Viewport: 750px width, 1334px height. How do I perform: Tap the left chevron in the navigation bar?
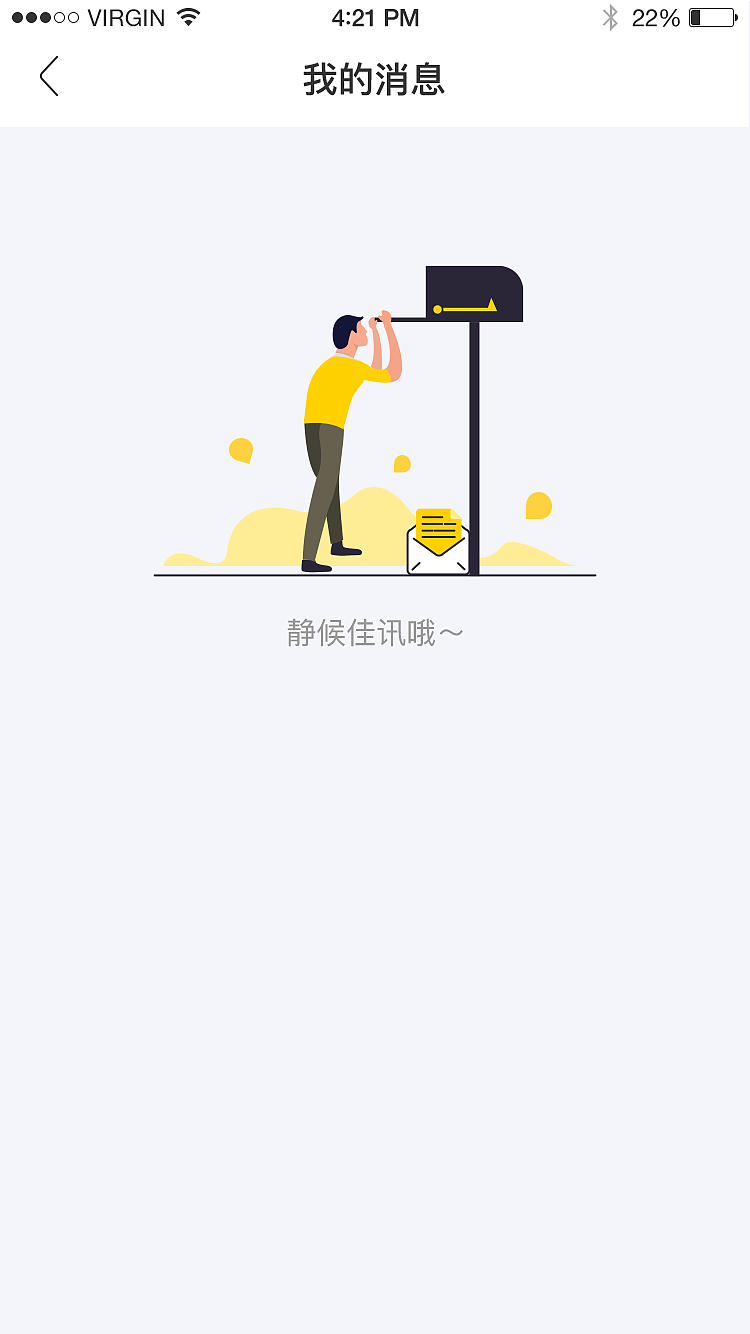click(49, 76)
